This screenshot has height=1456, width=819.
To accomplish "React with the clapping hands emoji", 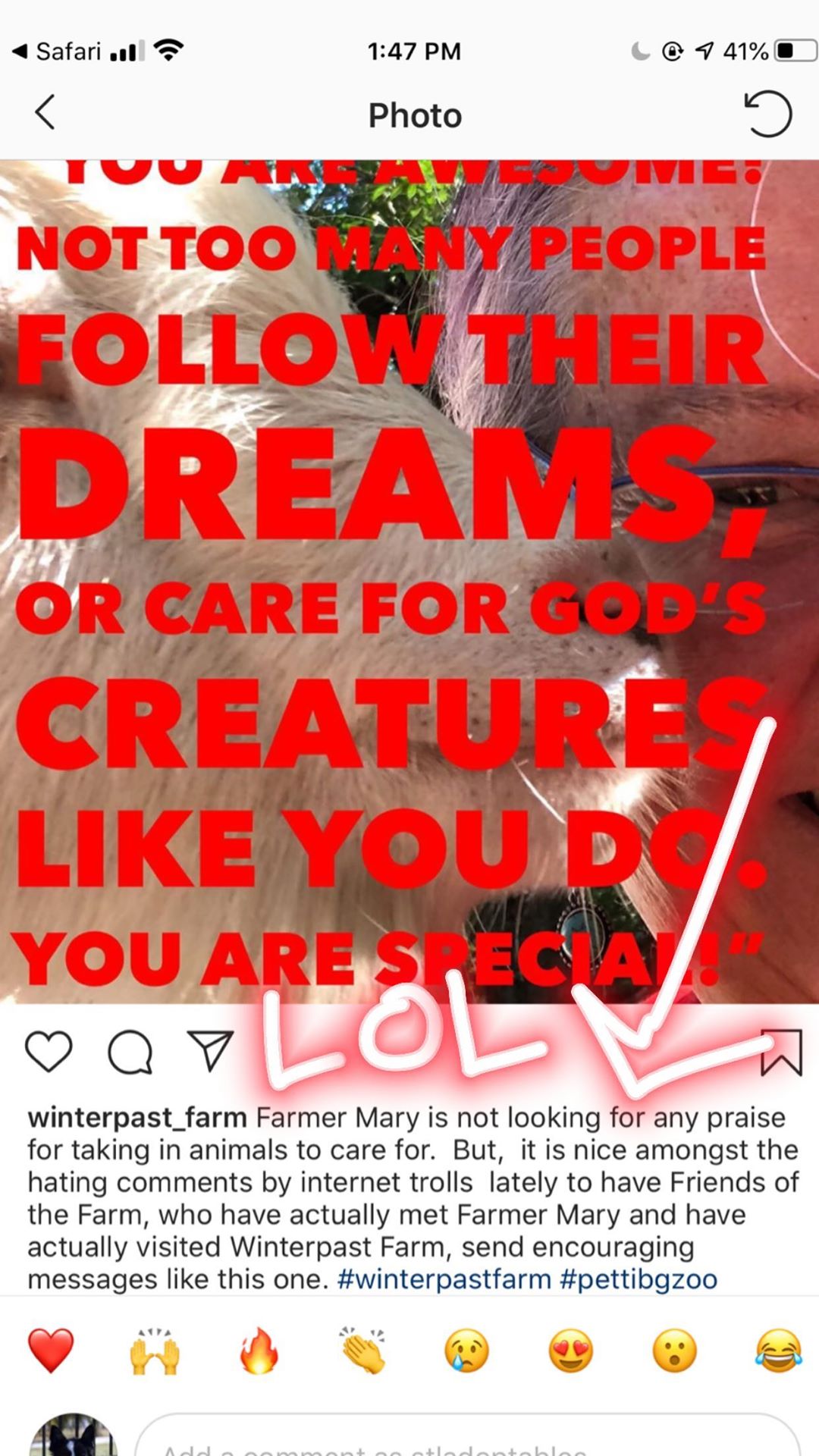I will (362, 1351).
